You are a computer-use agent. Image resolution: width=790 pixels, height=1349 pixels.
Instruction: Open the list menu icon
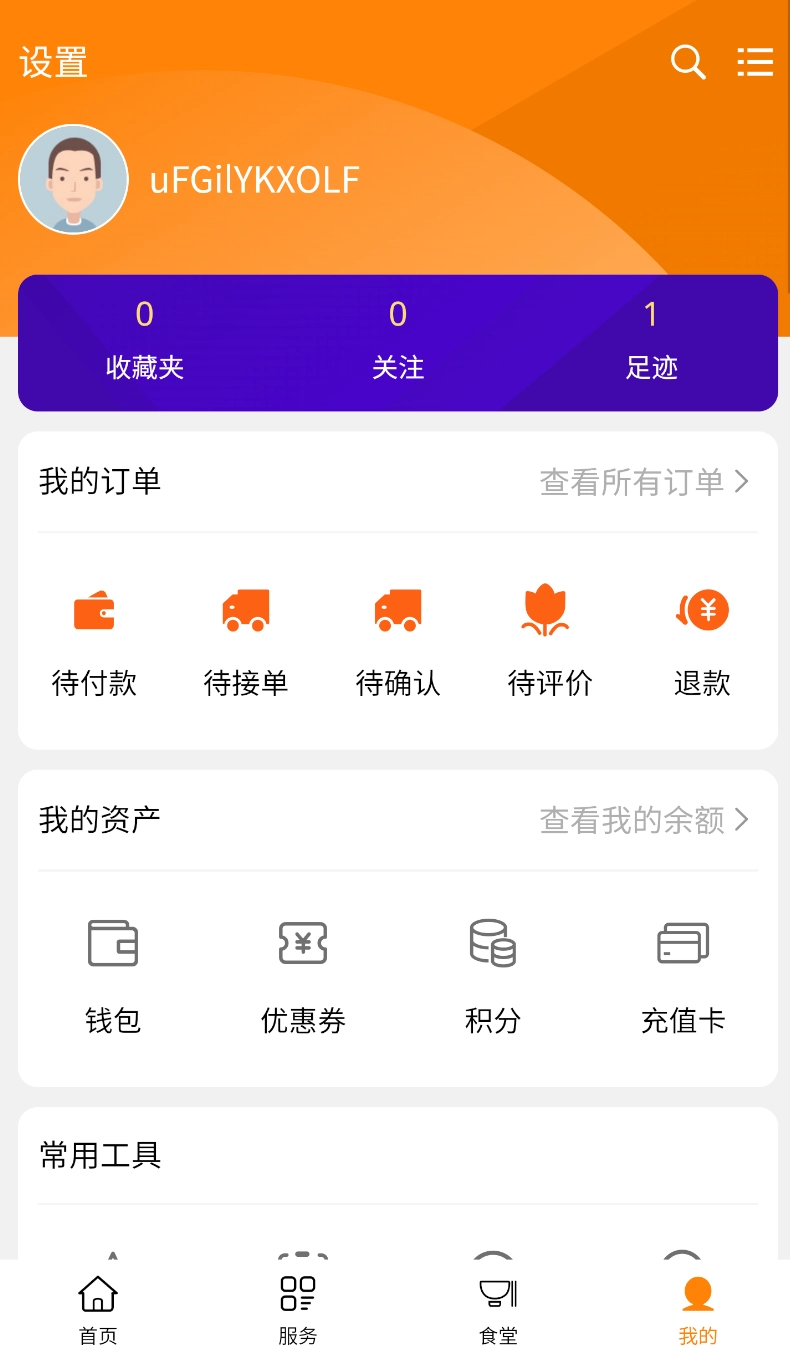pos(755,62)
